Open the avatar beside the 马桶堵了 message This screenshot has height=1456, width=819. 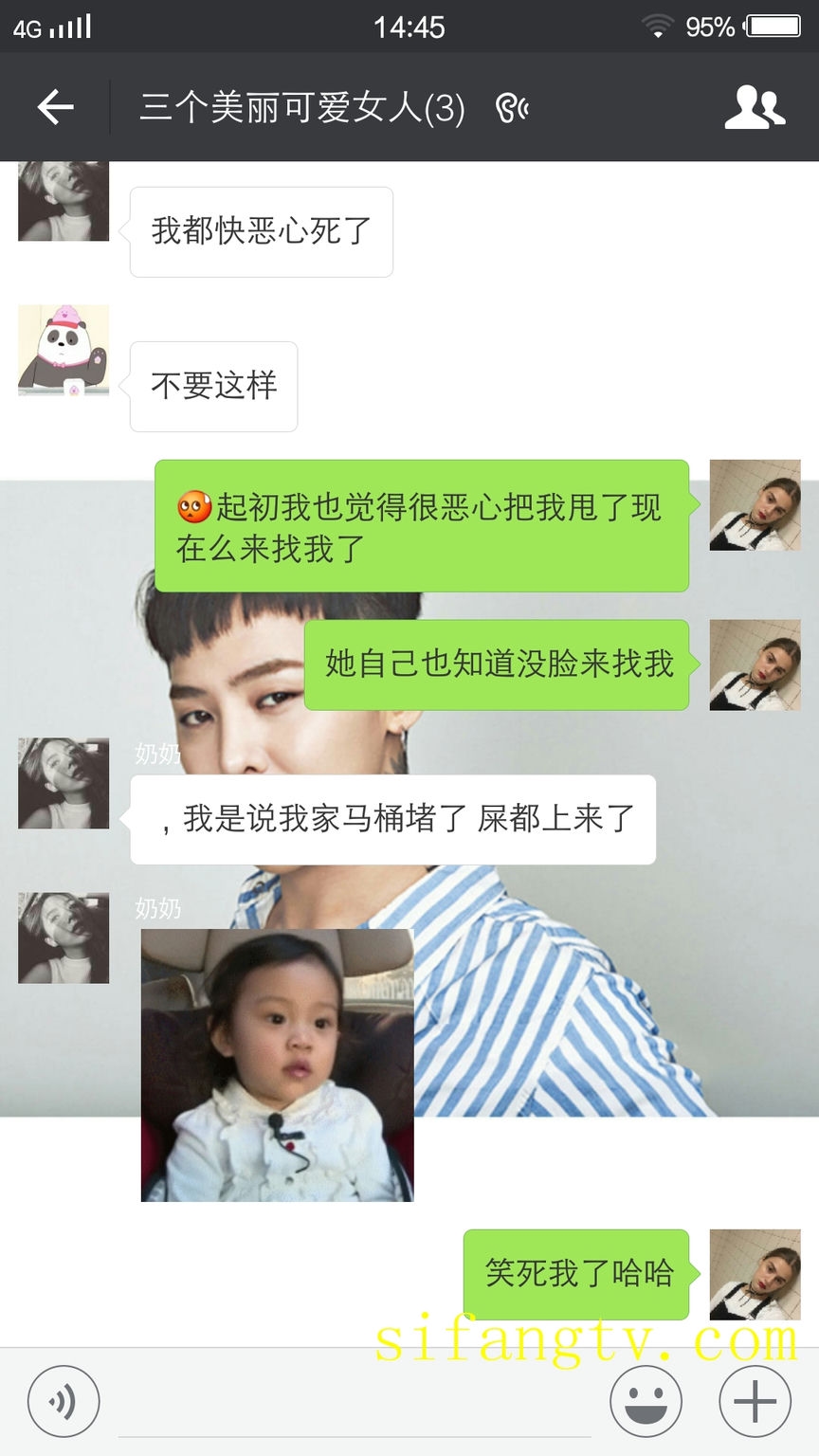64,783
